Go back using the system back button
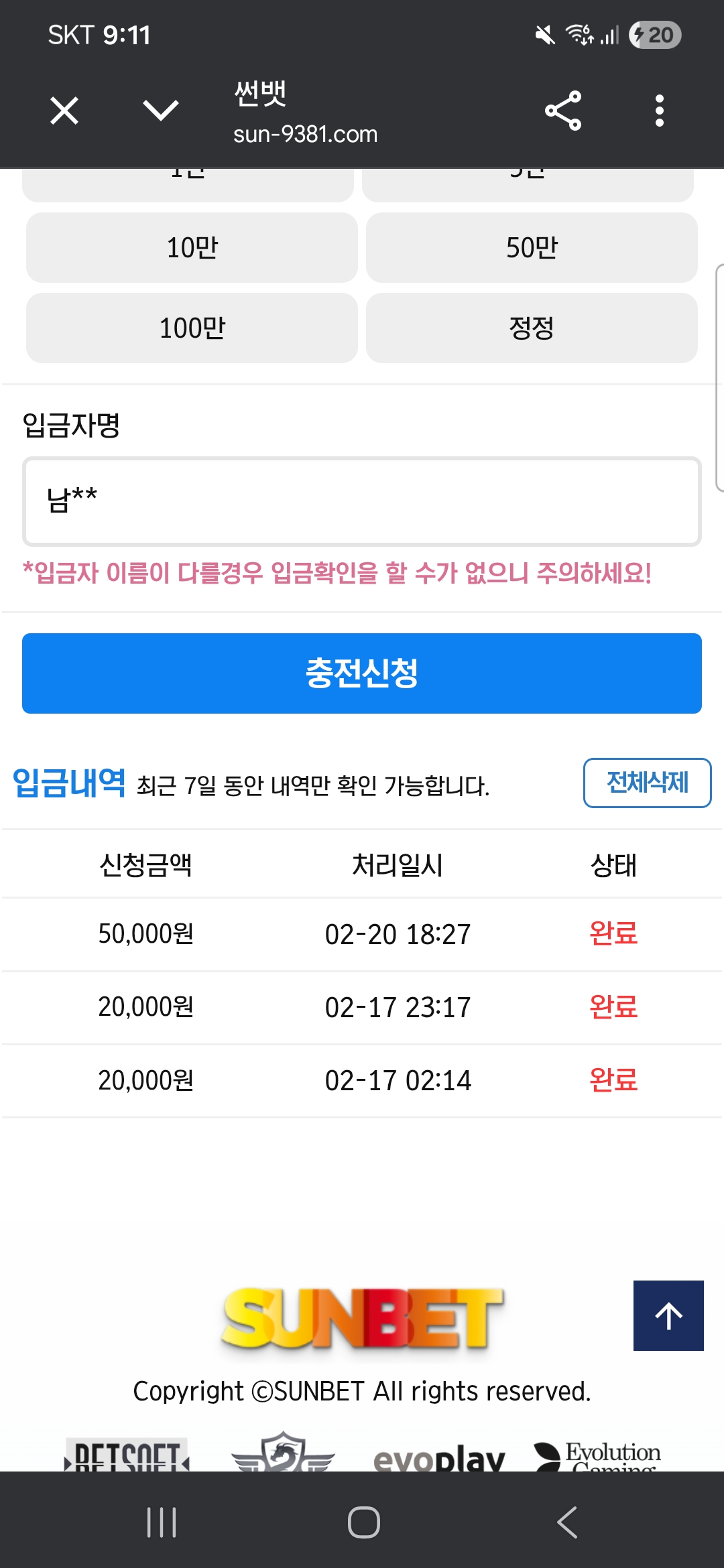This screenshot has width=724, height=1568. pos(567,1522)
